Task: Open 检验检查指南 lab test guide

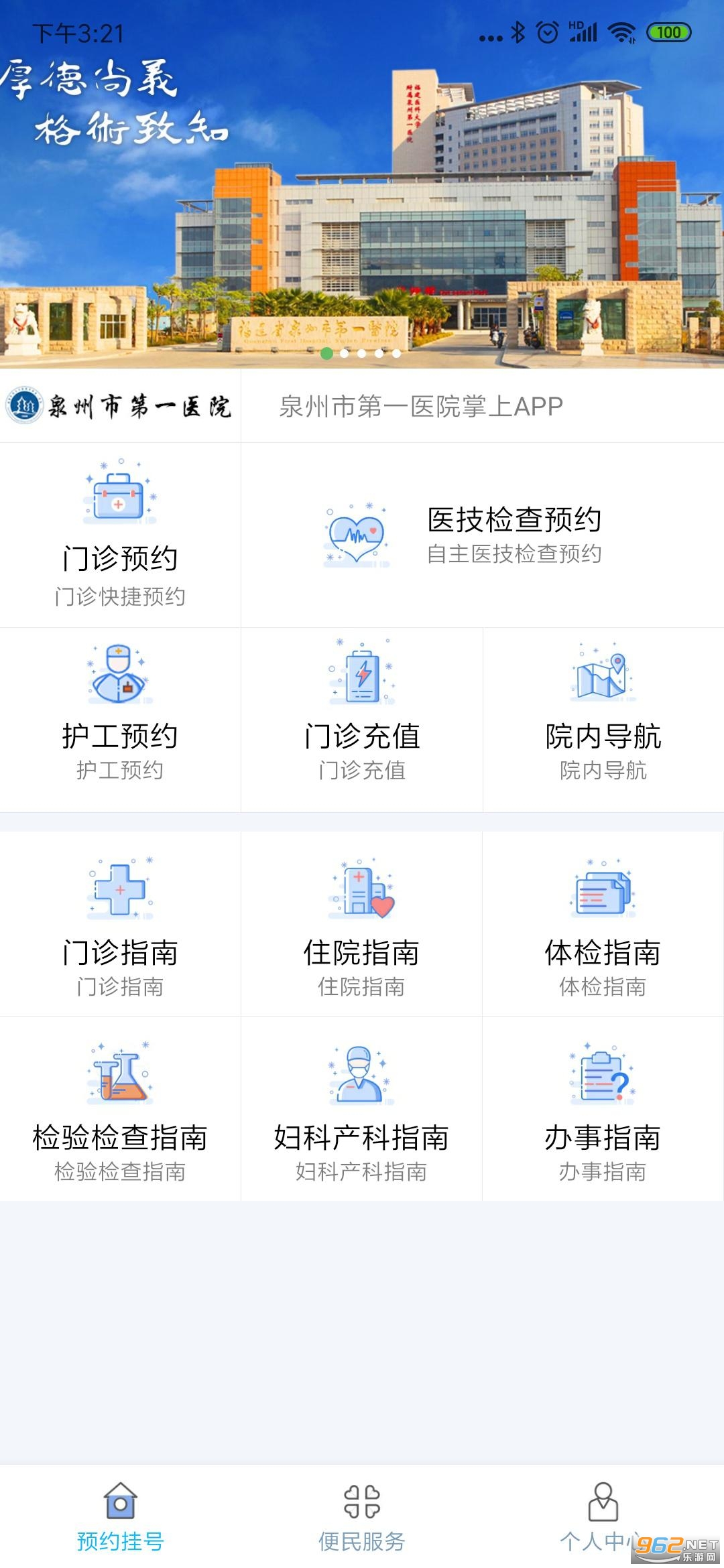Action: tap(120, 1108)
